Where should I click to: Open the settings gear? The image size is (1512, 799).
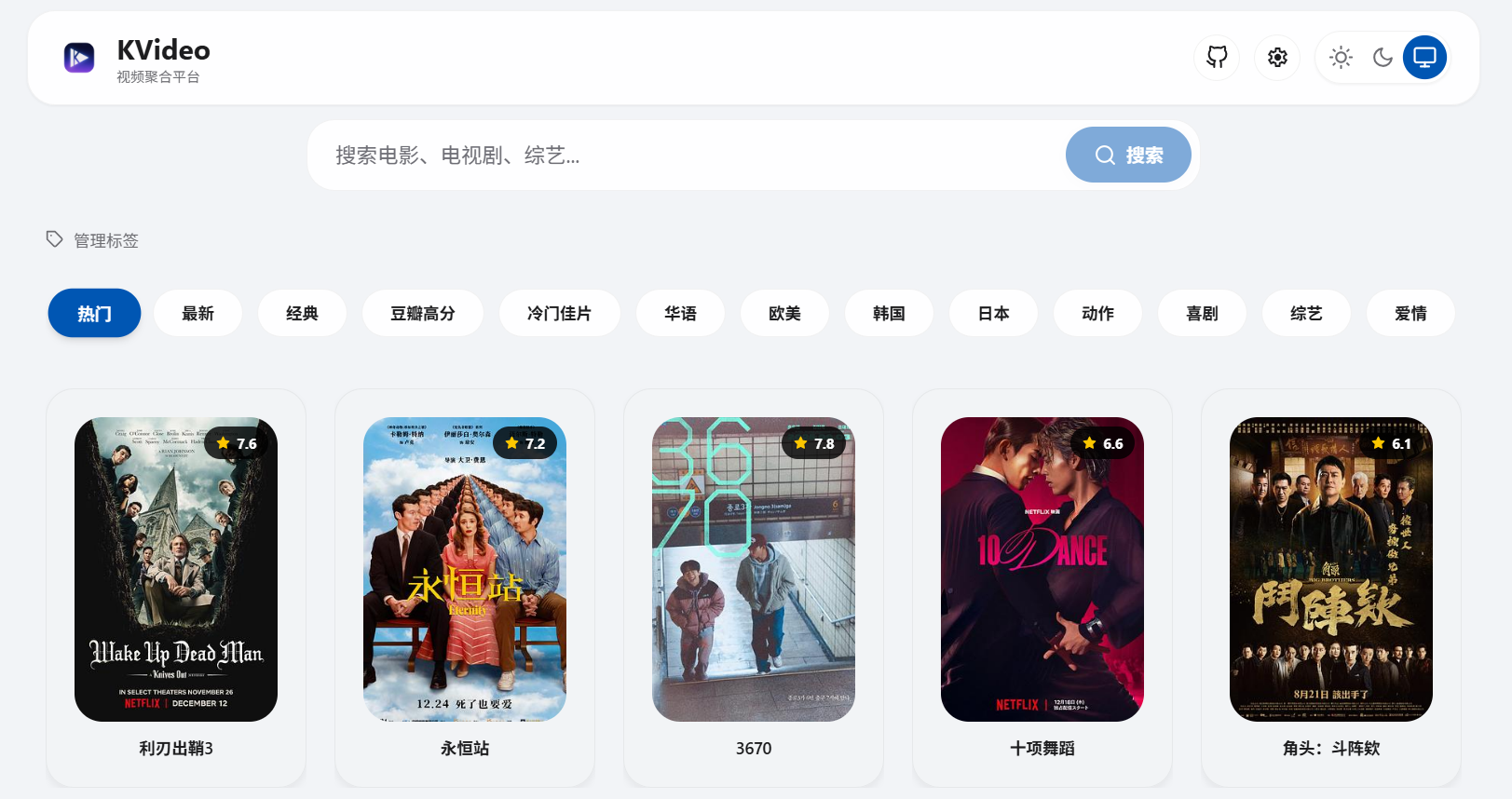click(x=1277, y=58)
